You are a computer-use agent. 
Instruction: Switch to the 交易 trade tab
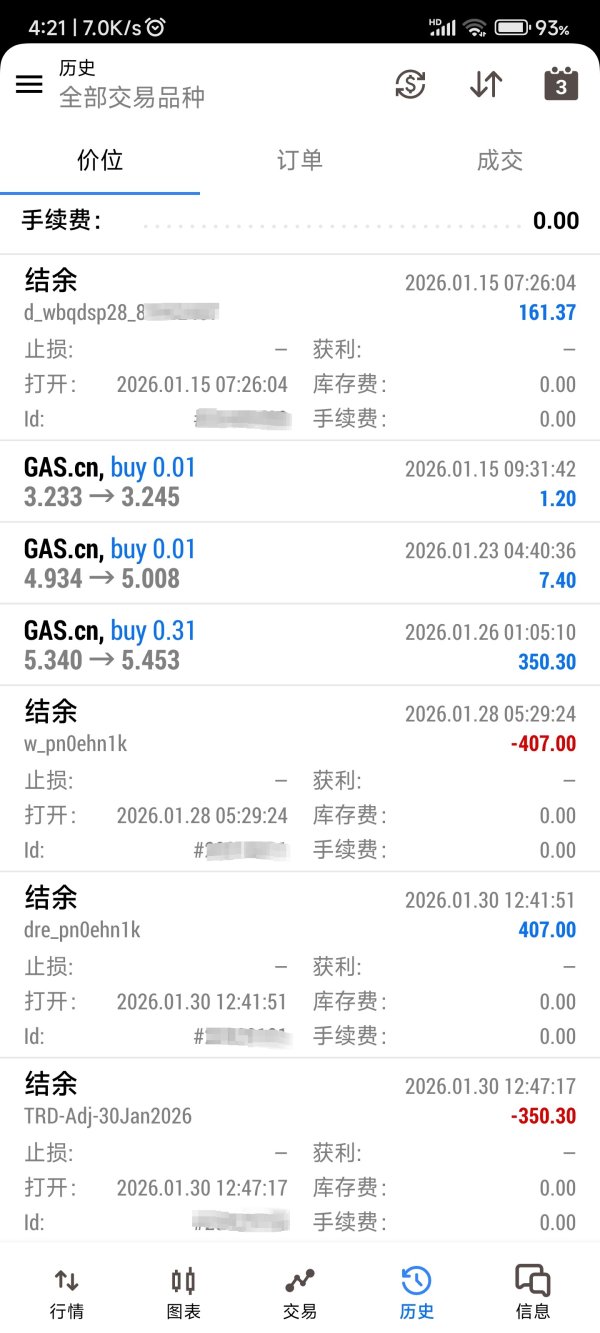(300, 1292)
